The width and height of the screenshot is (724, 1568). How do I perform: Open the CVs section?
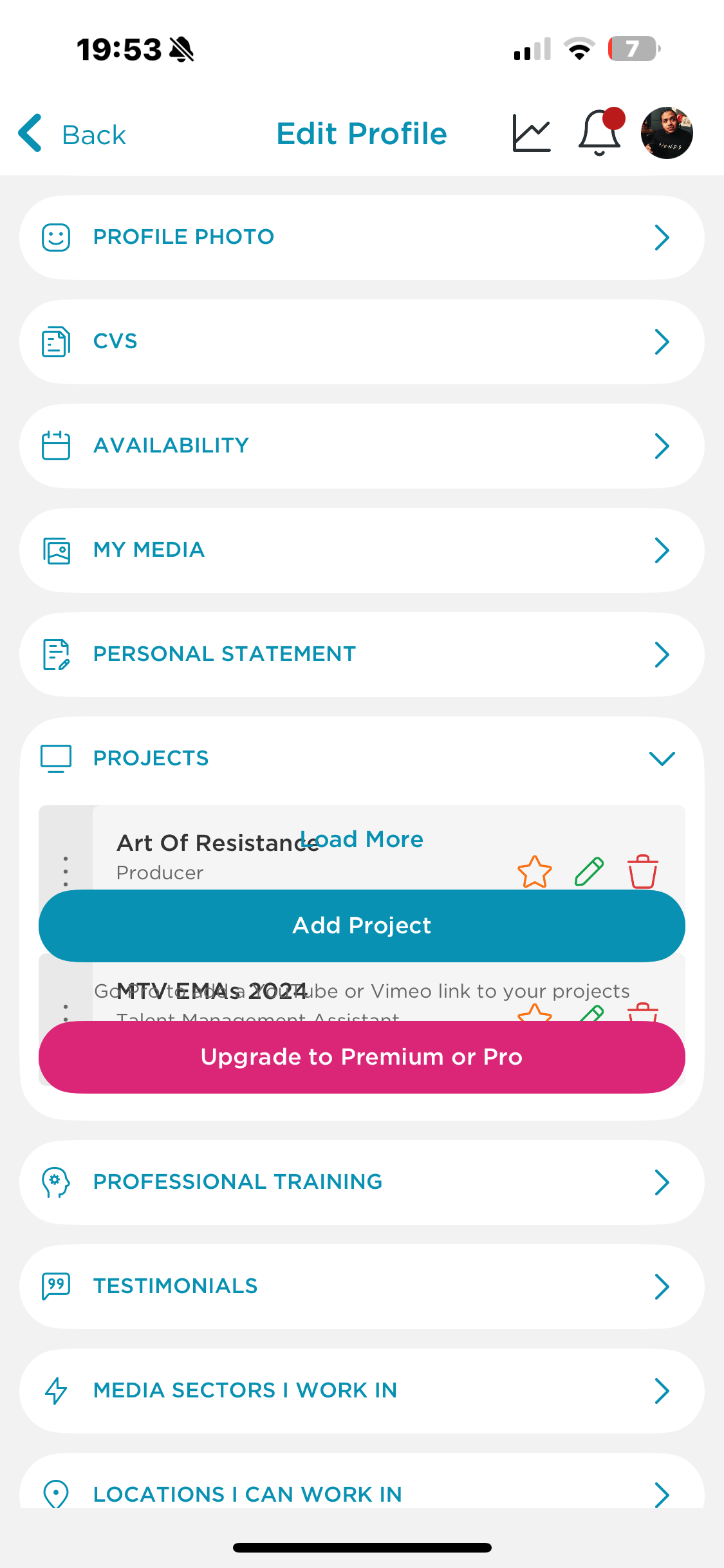(362, 342)
